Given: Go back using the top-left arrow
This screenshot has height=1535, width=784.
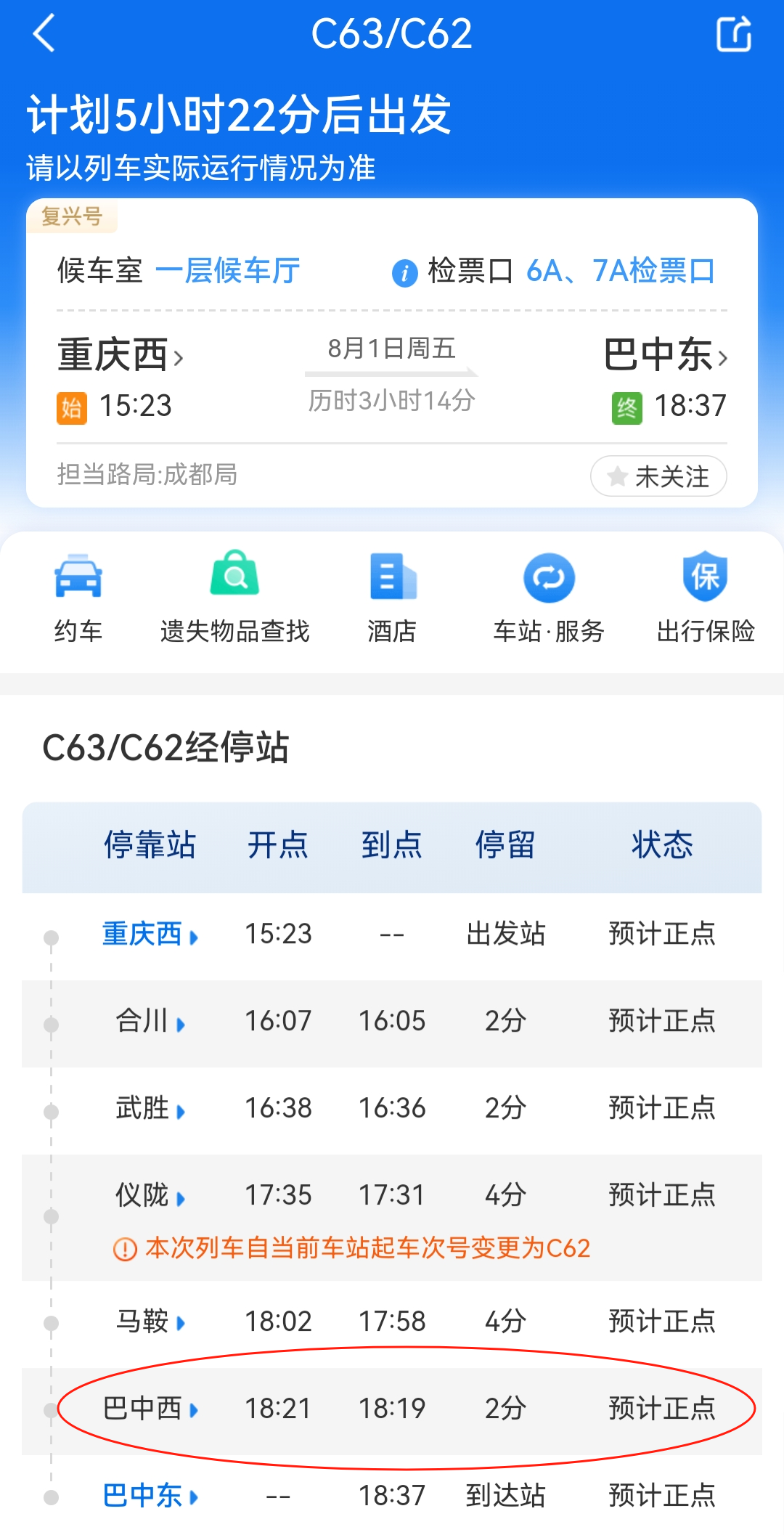Looking at the screenshot, I should (44, 33).
